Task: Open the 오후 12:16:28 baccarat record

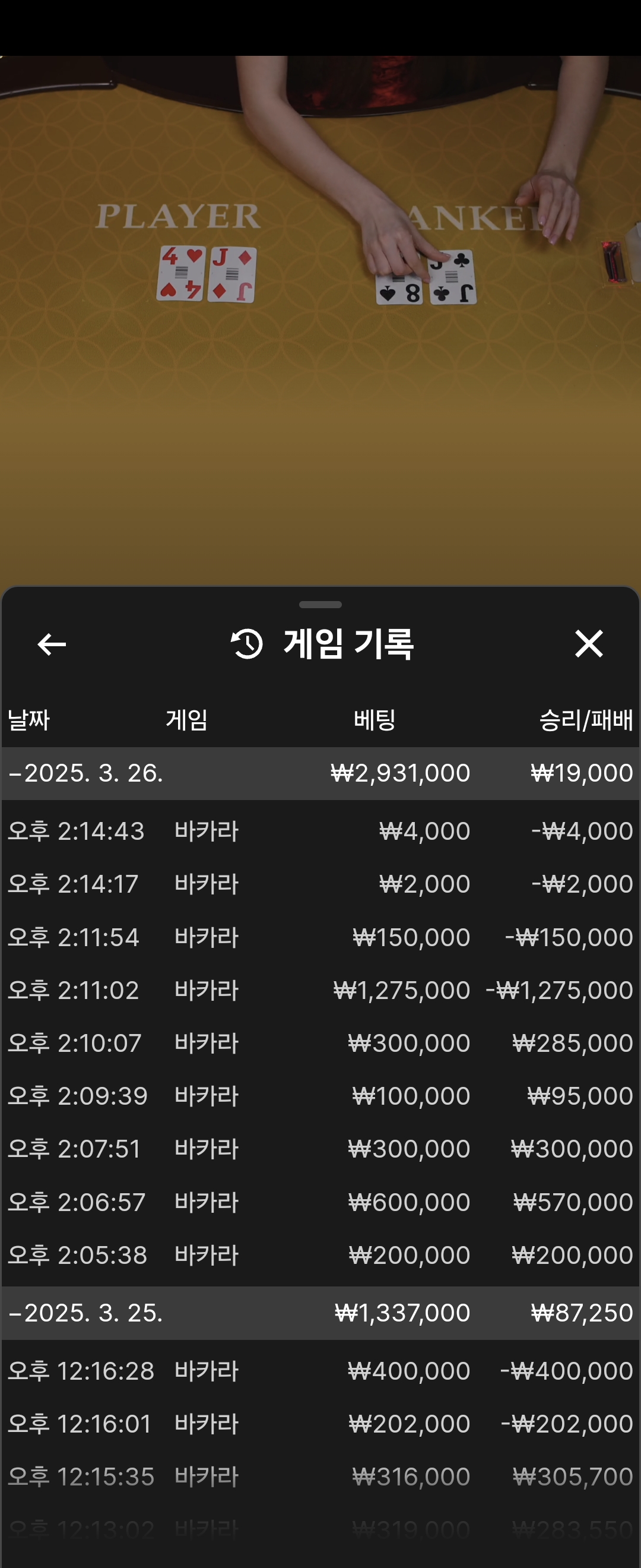Action: [x=320, y=1371]
